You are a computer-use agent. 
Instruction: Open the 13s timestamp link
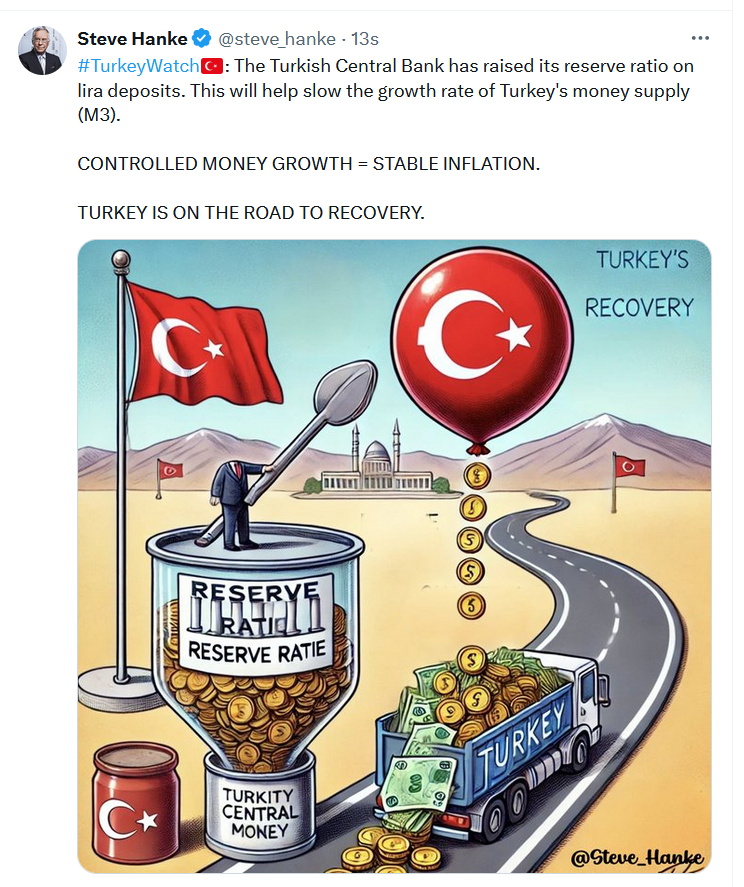tap(365, 39)
